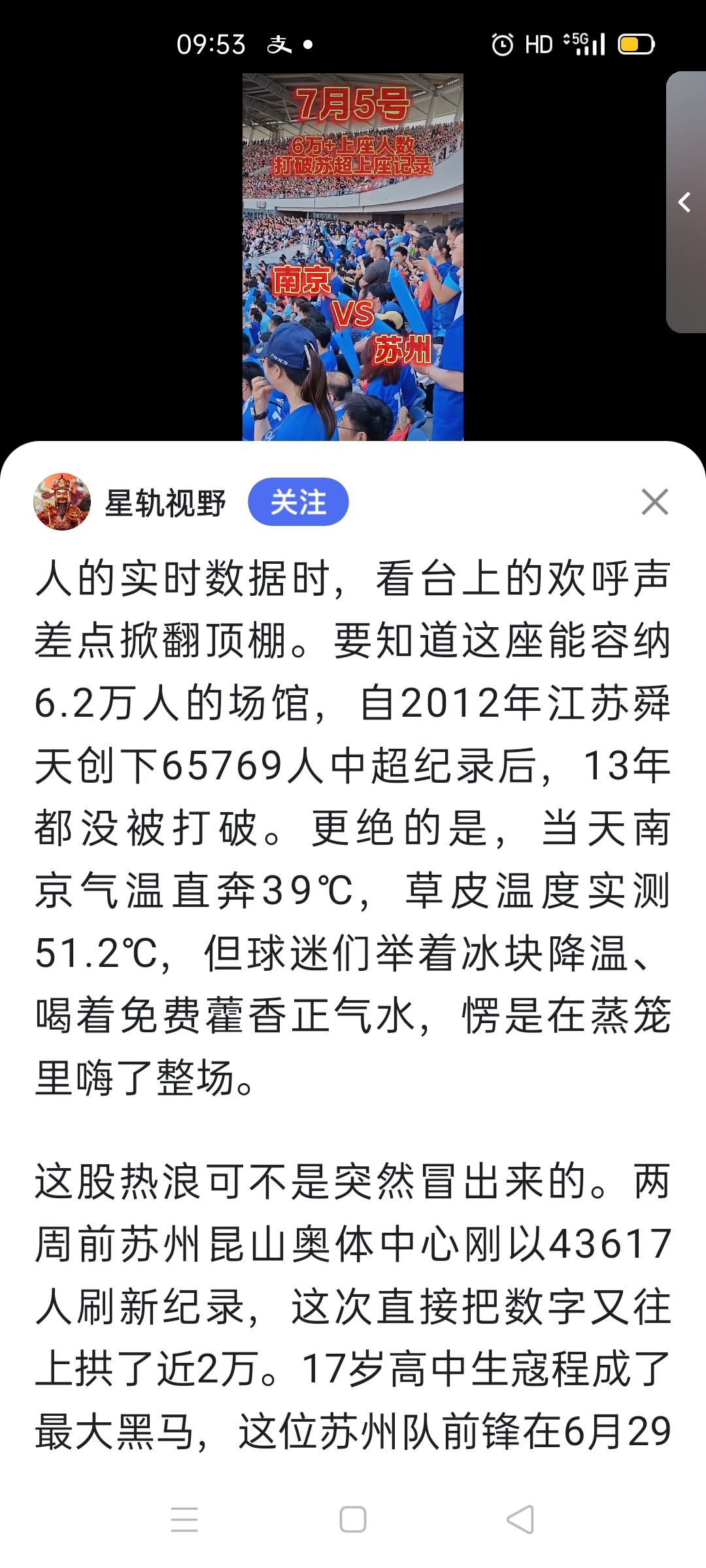Tap the Nanjing vs Suzhou video

[352, 256]
